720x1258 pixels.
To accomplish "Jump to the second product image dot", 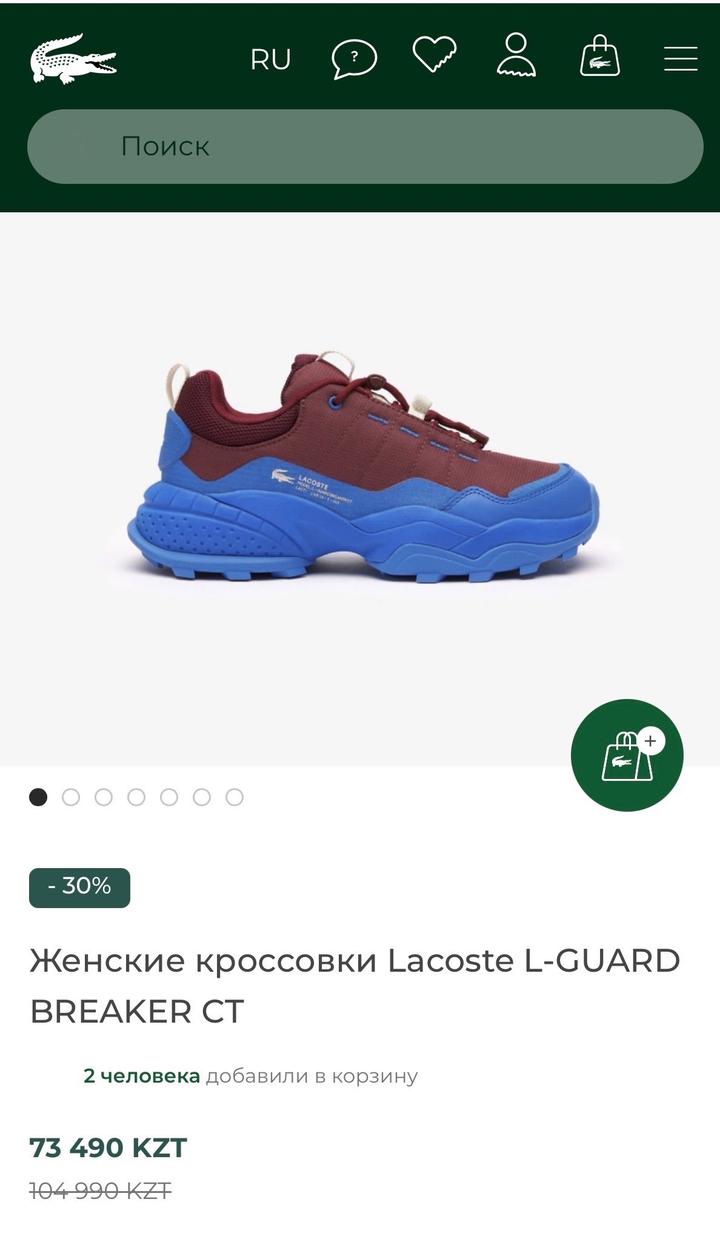I will (71, 797).
